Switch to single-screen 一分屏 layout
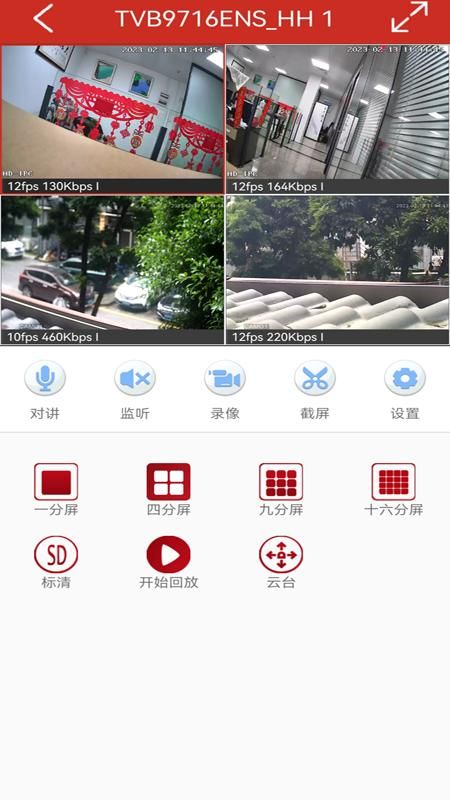The height and width of the screenshot is (800, 450). [x=56, y=489]
